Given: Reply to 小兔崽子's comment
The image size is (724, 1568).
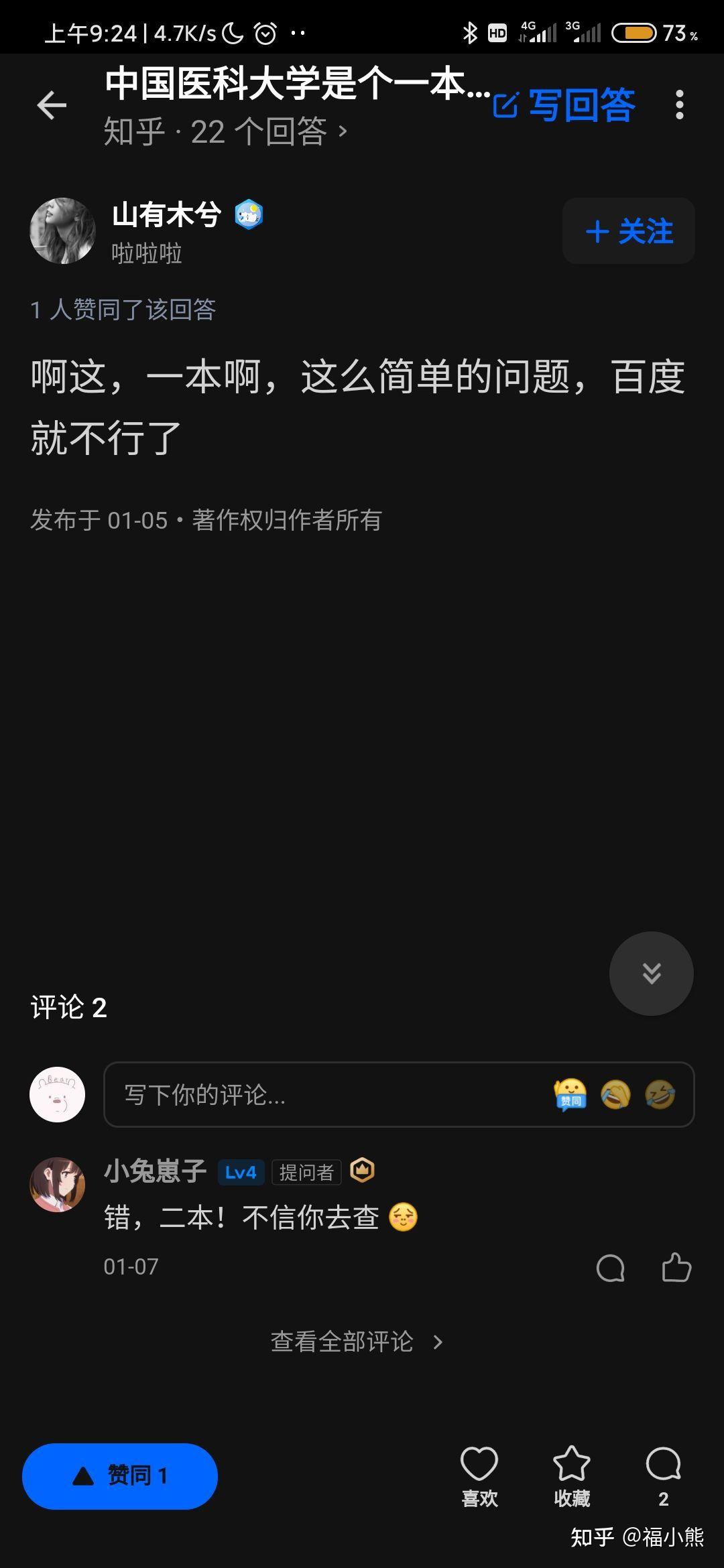Looking at the screenshot, I should coord(610,1268).
